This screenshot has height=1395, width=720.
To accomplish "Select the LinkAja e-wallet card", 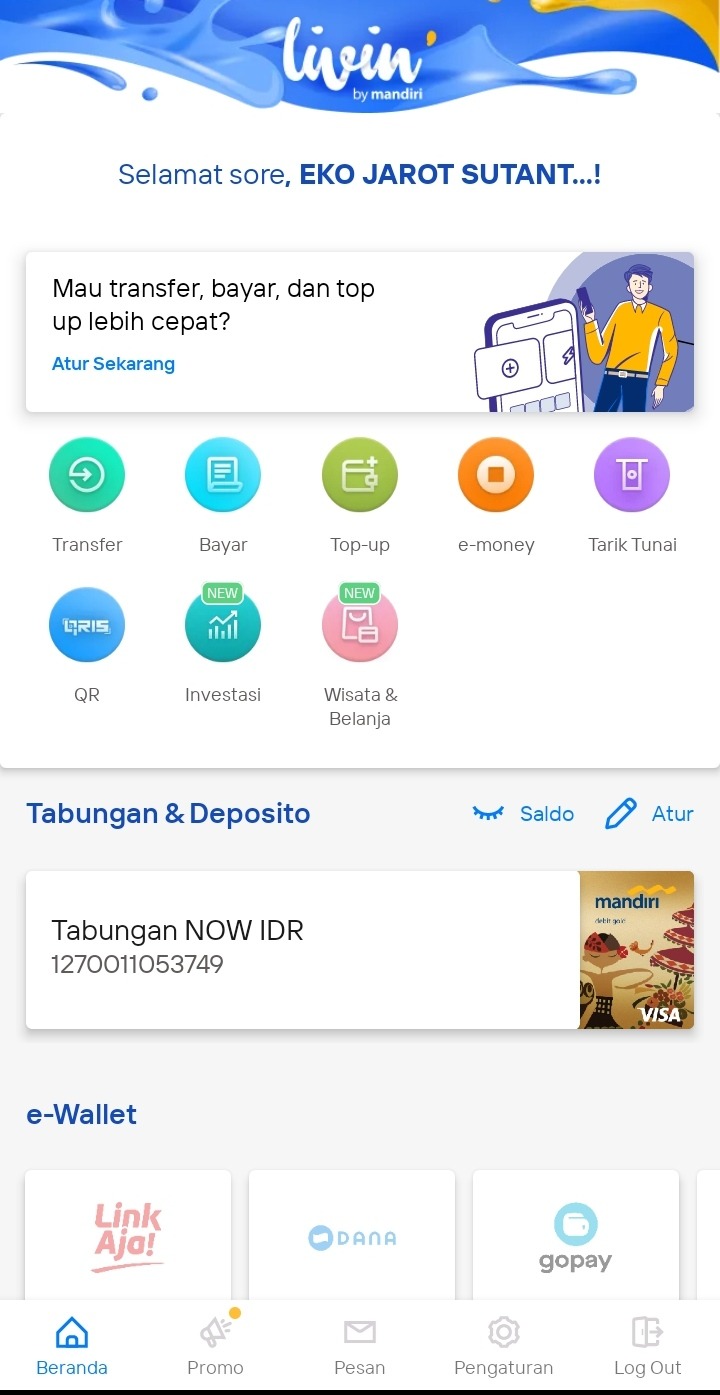I will pos(128,1237).
